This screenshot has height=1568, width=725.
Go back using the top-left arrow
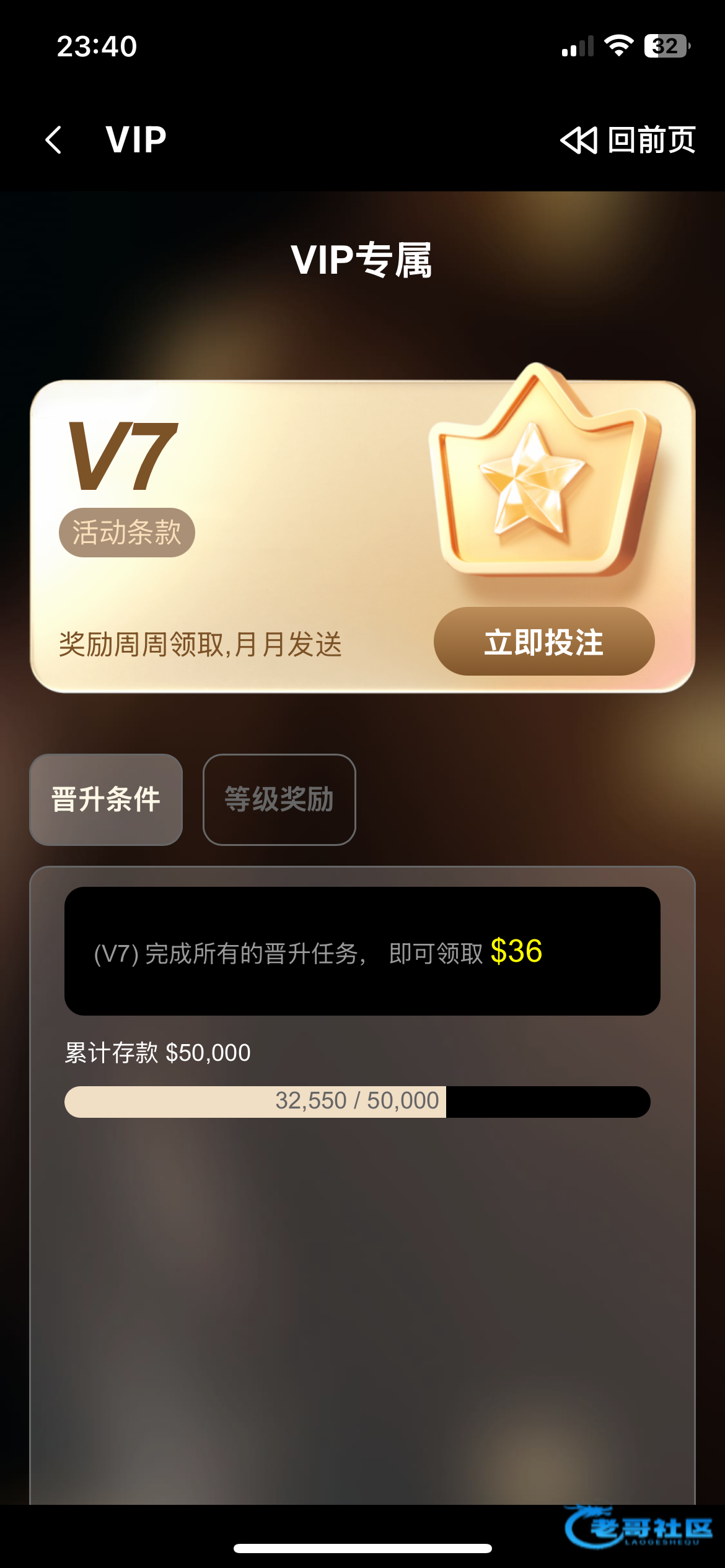(x=54, y=140)
